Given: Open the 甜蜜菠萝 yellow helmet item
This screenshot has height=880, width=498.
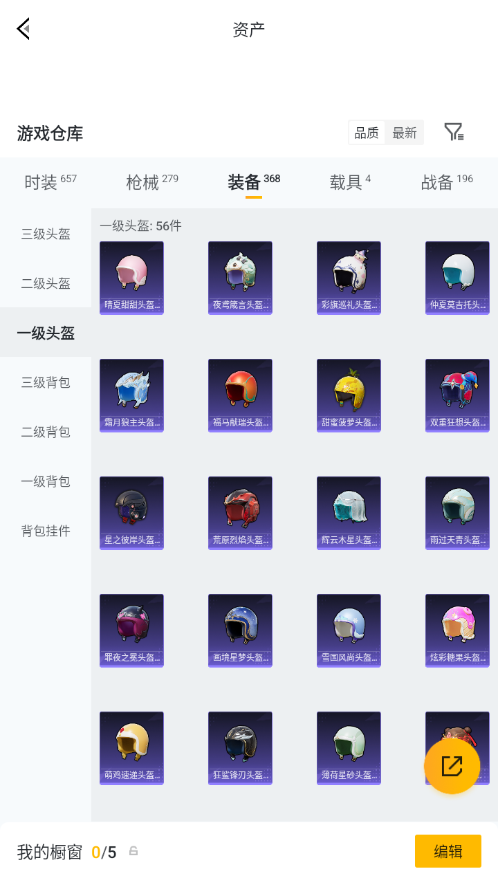Looking at the screenshot, I should point(349,396).
